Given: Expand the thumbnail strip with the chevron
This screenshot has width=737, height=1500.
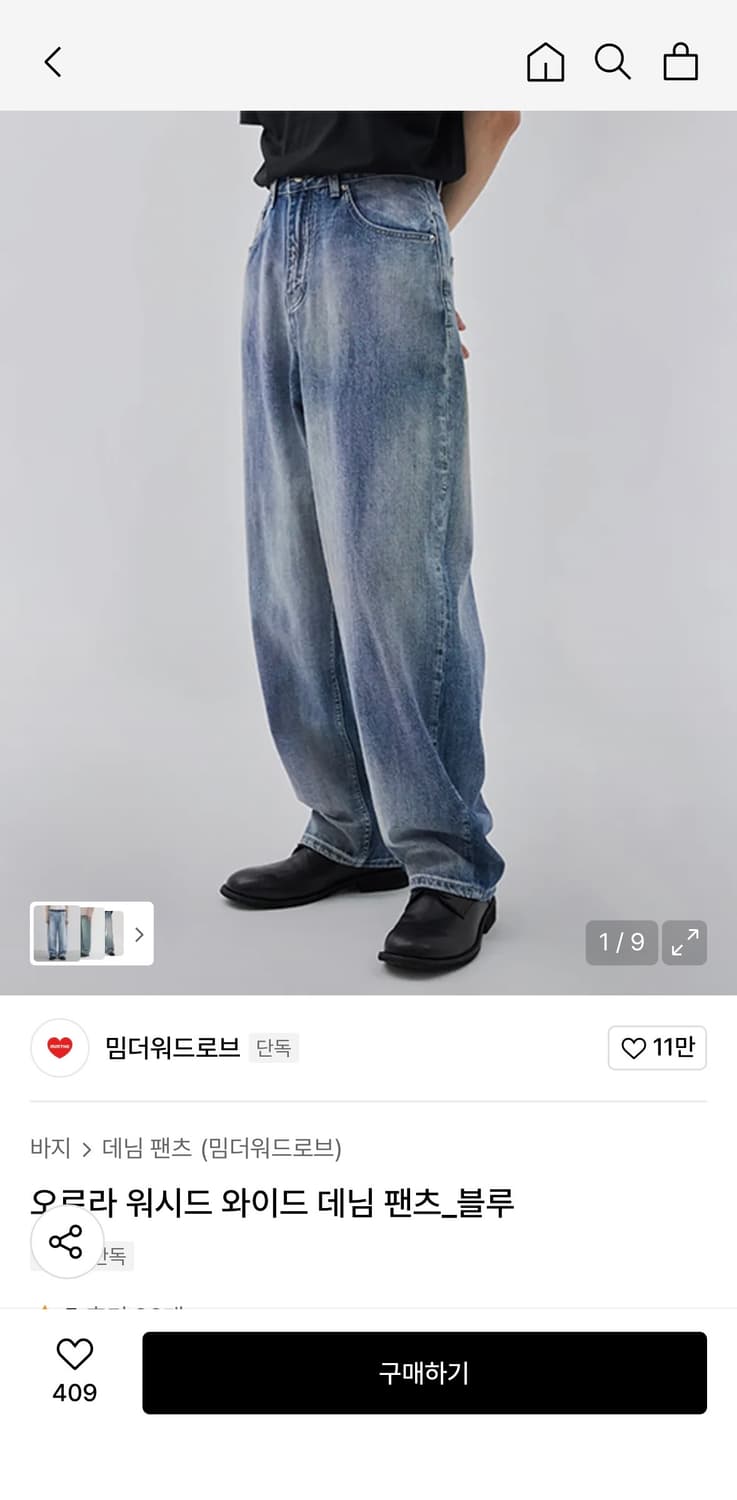Looking at the screenshot, I should [x=140, y=934].
